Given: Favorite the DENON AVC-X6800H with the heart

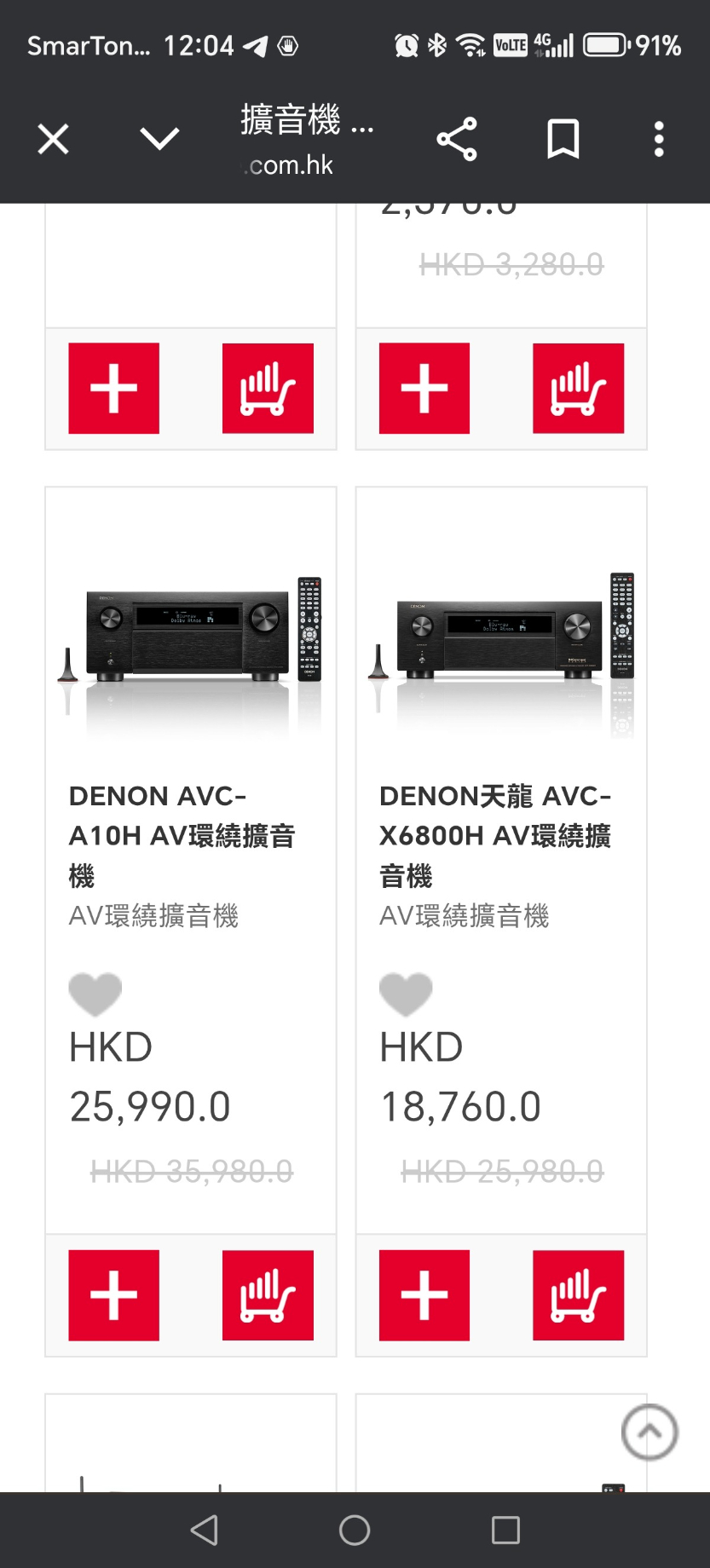Looking at the screenshot, I should (406, 994).
